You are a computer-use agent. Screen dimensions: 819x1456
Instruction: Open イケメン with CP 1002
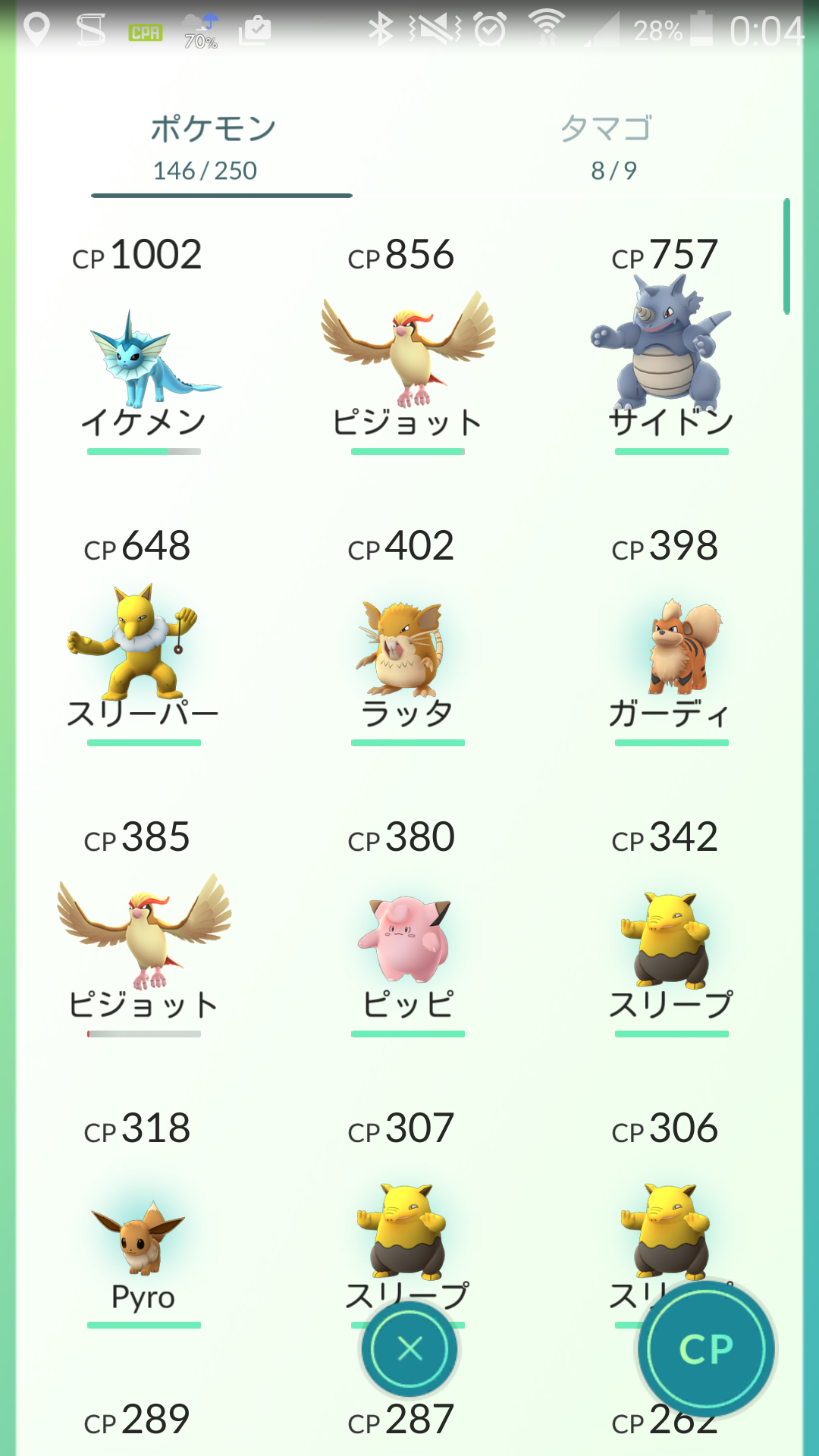coord(144,356)
